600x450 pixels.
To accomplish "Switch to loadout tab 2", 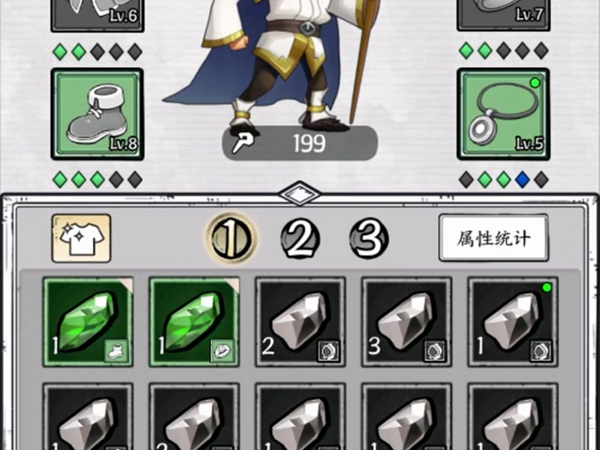I will coord(300,238).
